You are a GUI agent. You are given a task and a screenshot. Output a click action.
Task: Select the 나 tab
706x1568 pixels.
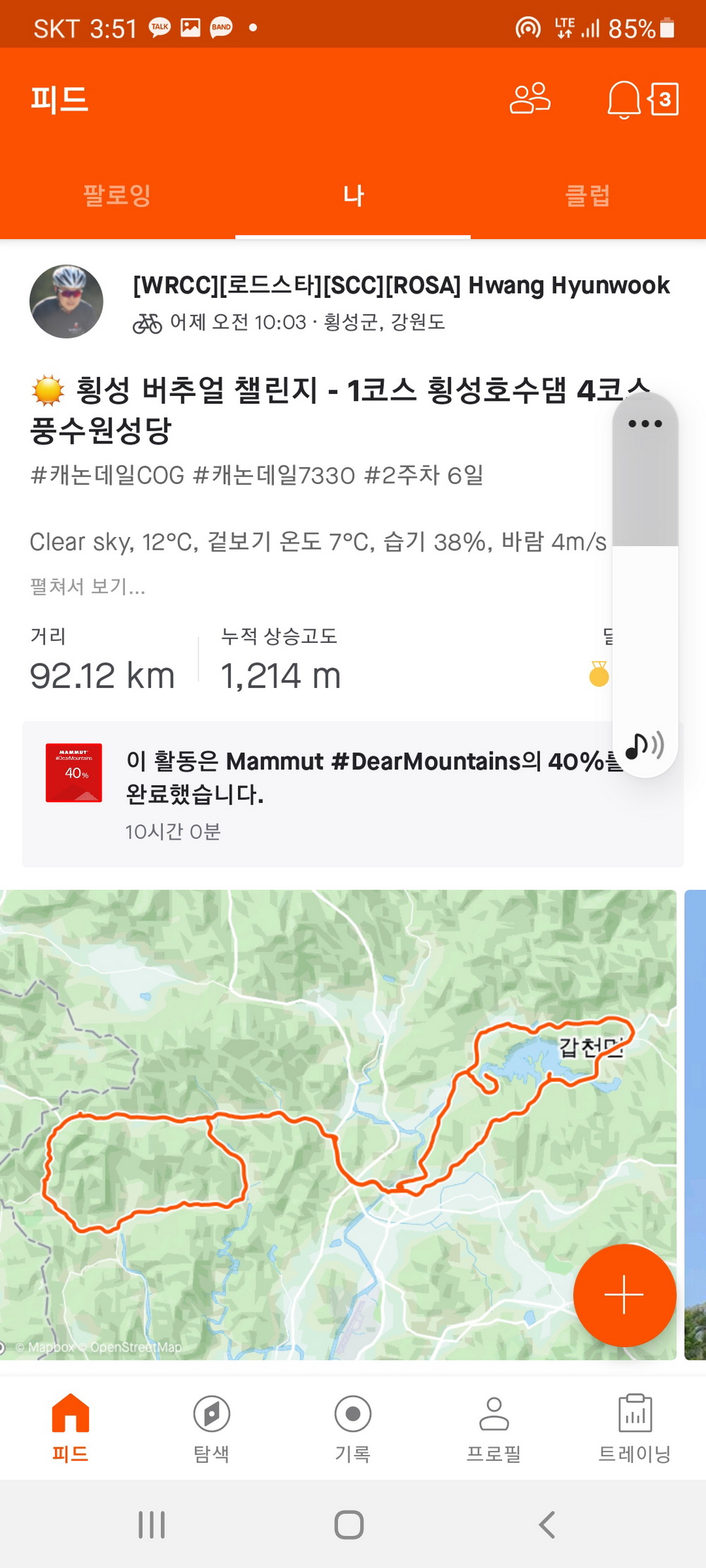pos(353,195)
